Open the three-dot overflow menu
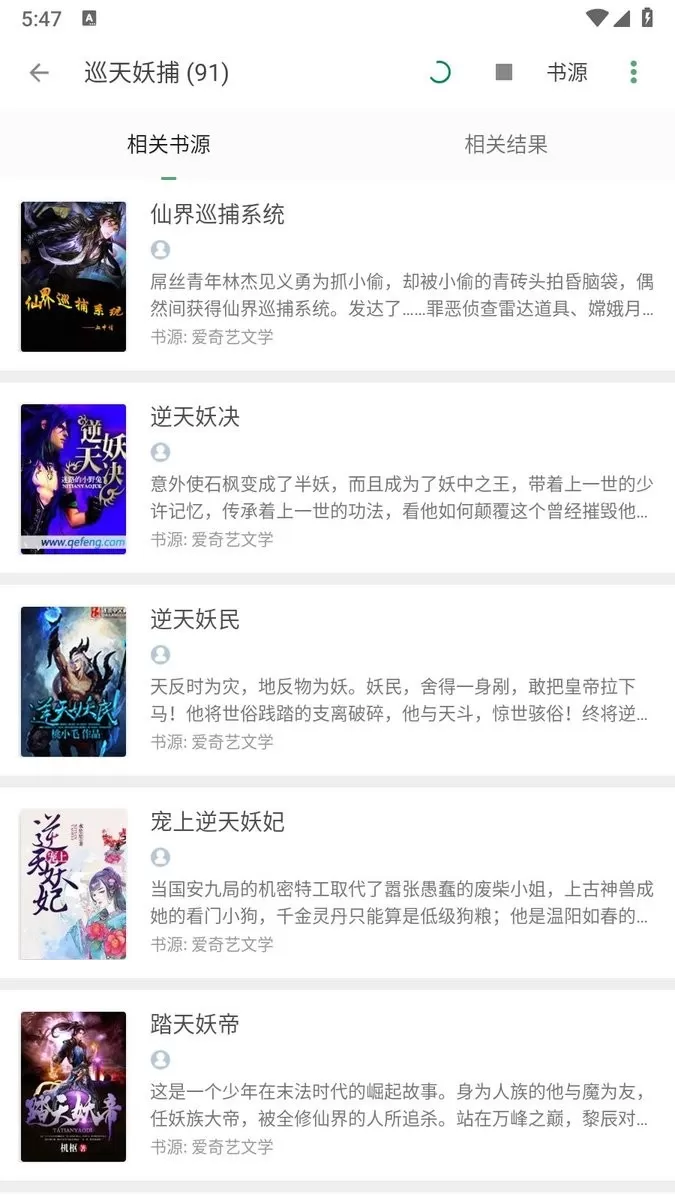The width and height of the screenshot is (675, 1200). pos(633,72)
